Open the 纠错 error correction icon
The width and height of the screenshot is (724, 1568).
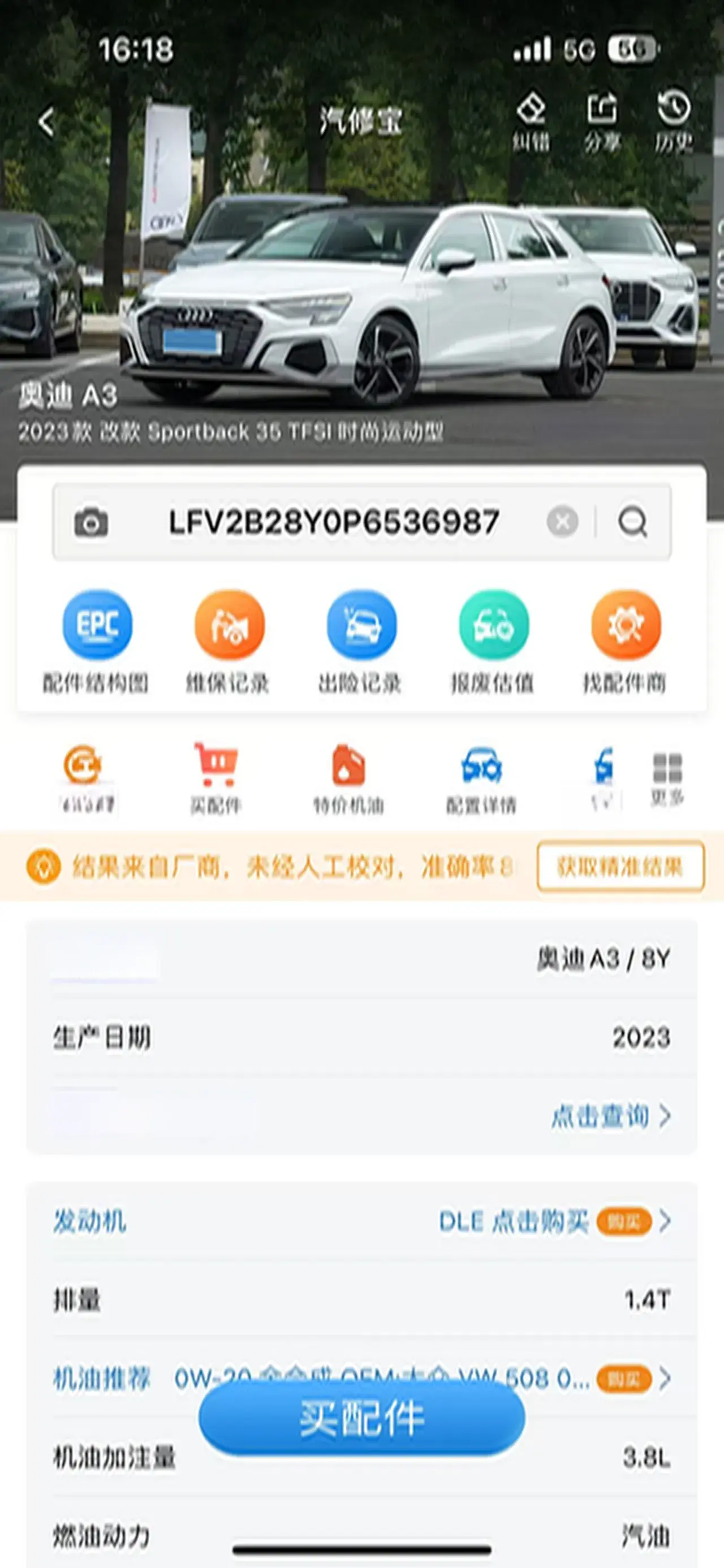(531, 121)
